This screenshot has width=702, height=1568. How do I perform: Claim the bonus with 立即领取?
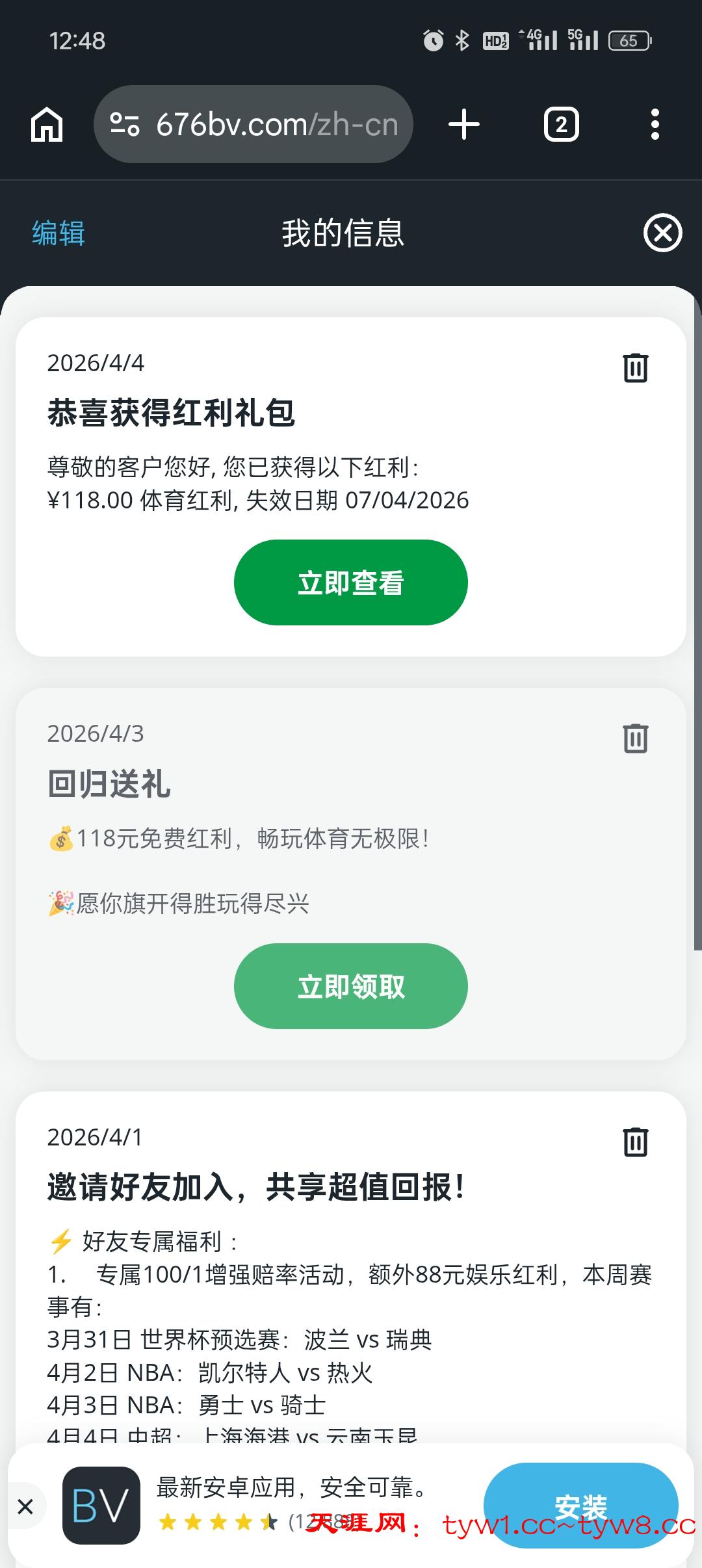(351, 986)
